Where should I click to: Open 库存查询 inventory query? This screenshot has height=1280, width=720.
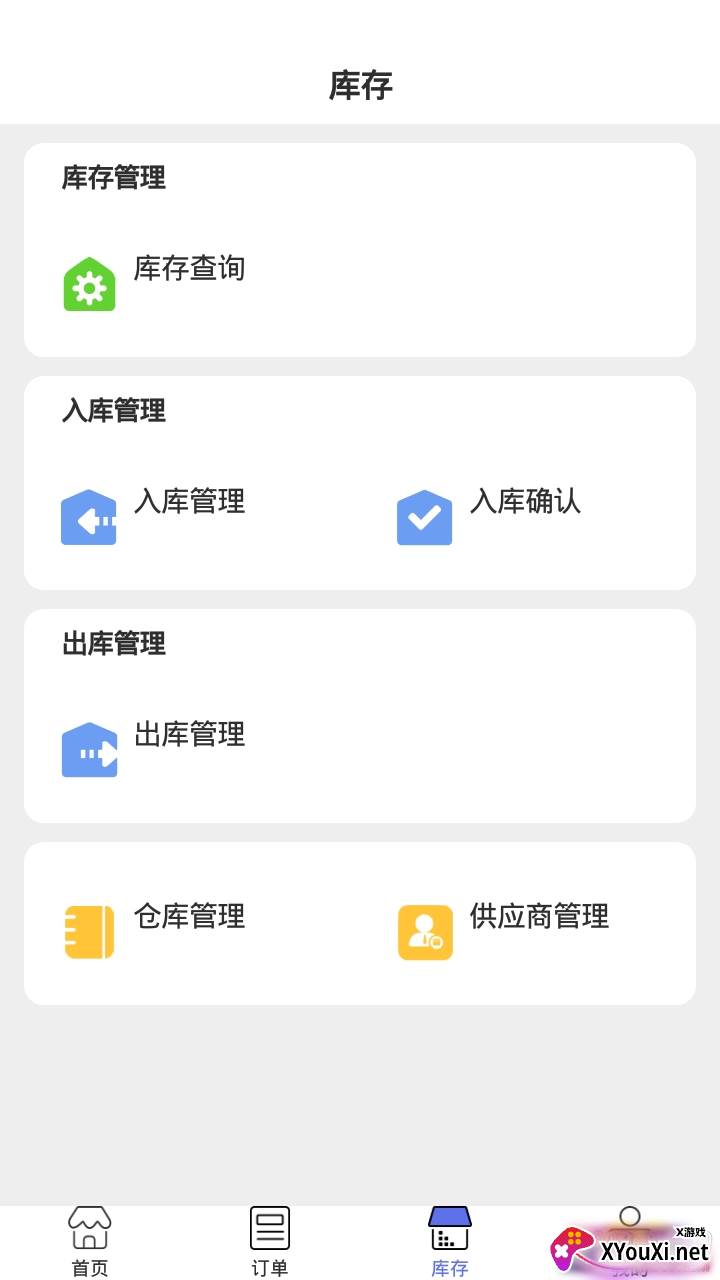click(x=155, y=283)
